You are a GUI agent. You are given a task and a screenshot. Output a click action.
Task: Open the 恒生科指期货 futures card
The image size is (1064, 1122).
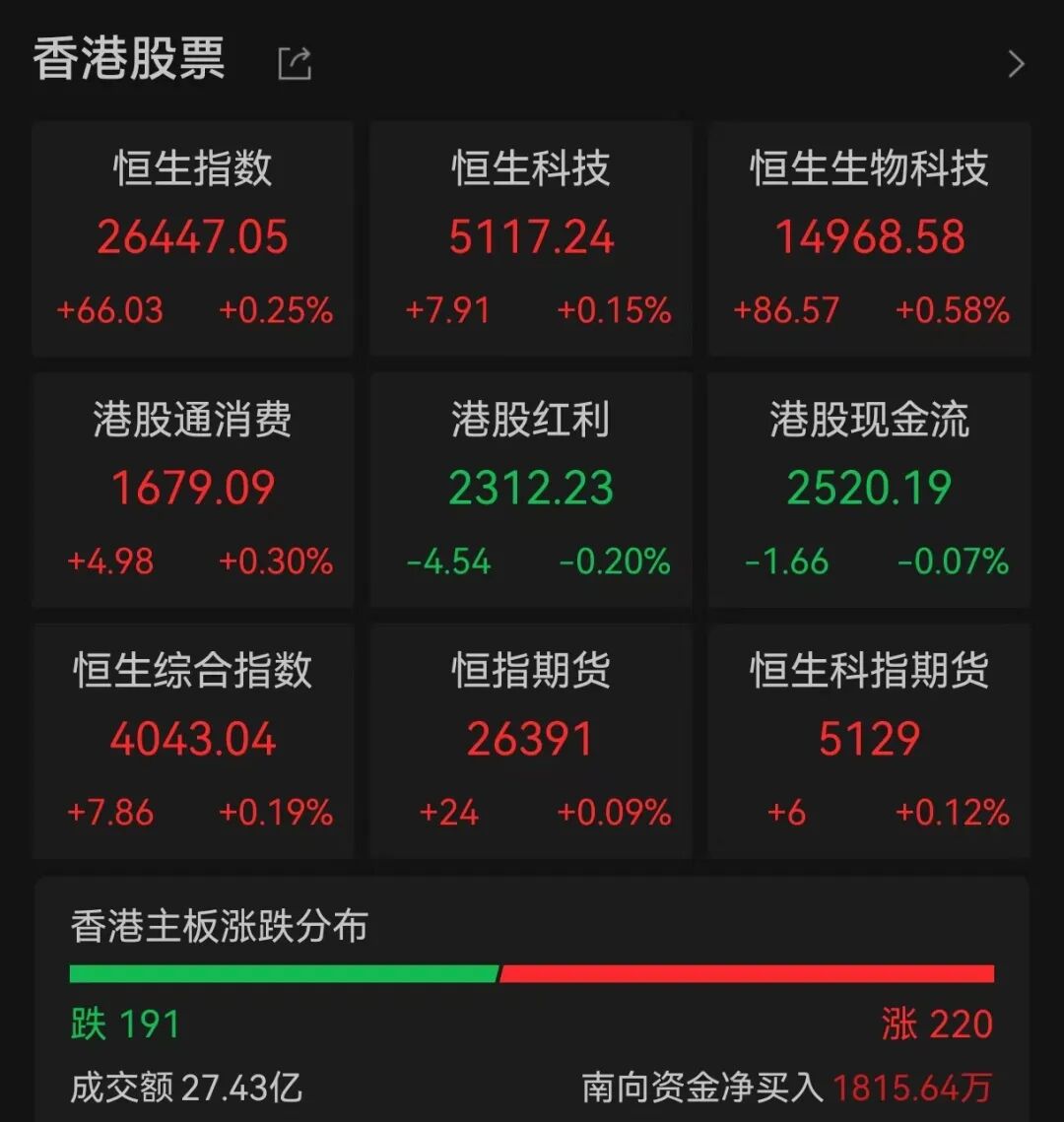click(x=869, y=741)
